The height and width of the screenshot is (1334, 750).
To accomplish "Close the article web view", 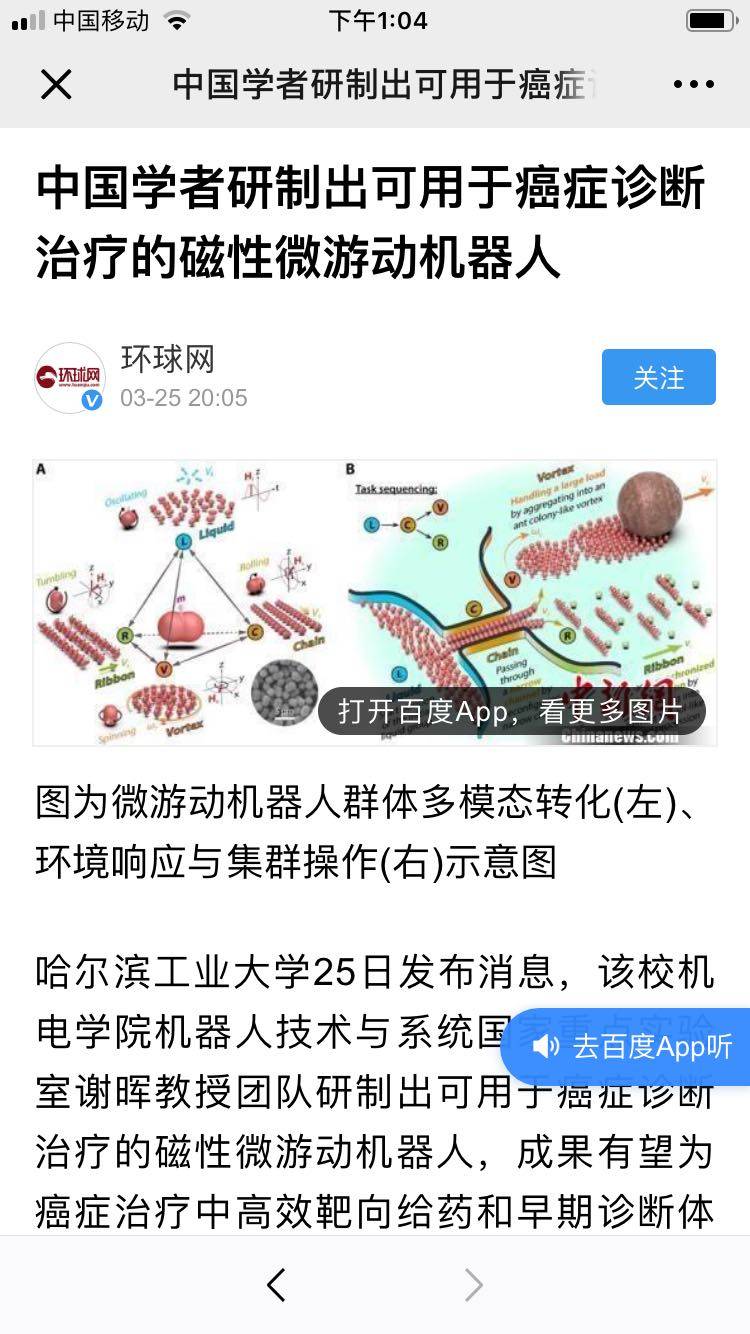I will click(56, 85).
